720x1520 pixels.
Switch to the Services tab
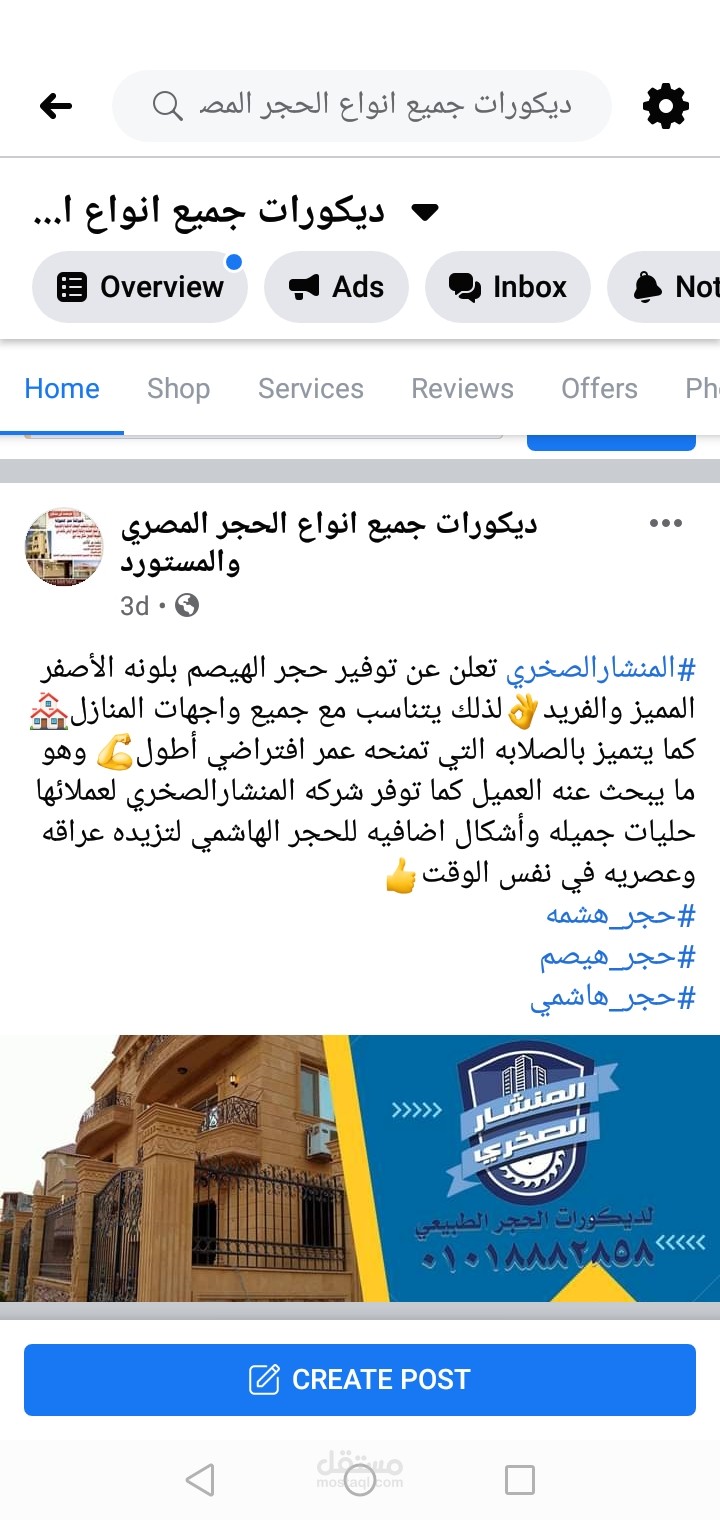coord(311,389)
